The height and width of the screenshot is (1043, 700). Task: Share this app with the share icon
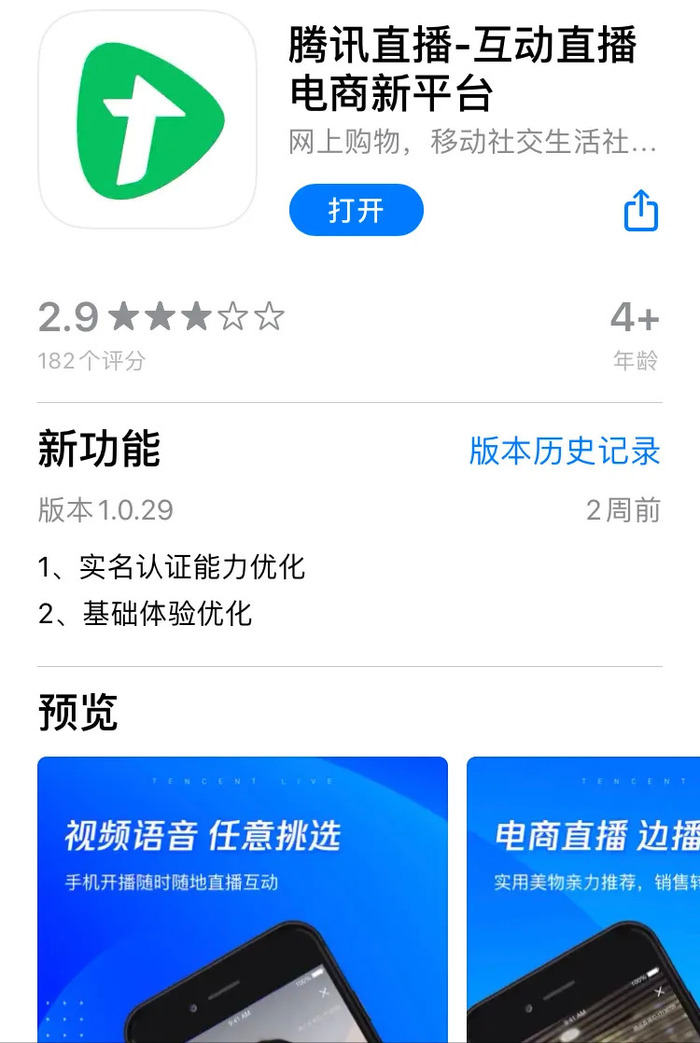point(641,210)
